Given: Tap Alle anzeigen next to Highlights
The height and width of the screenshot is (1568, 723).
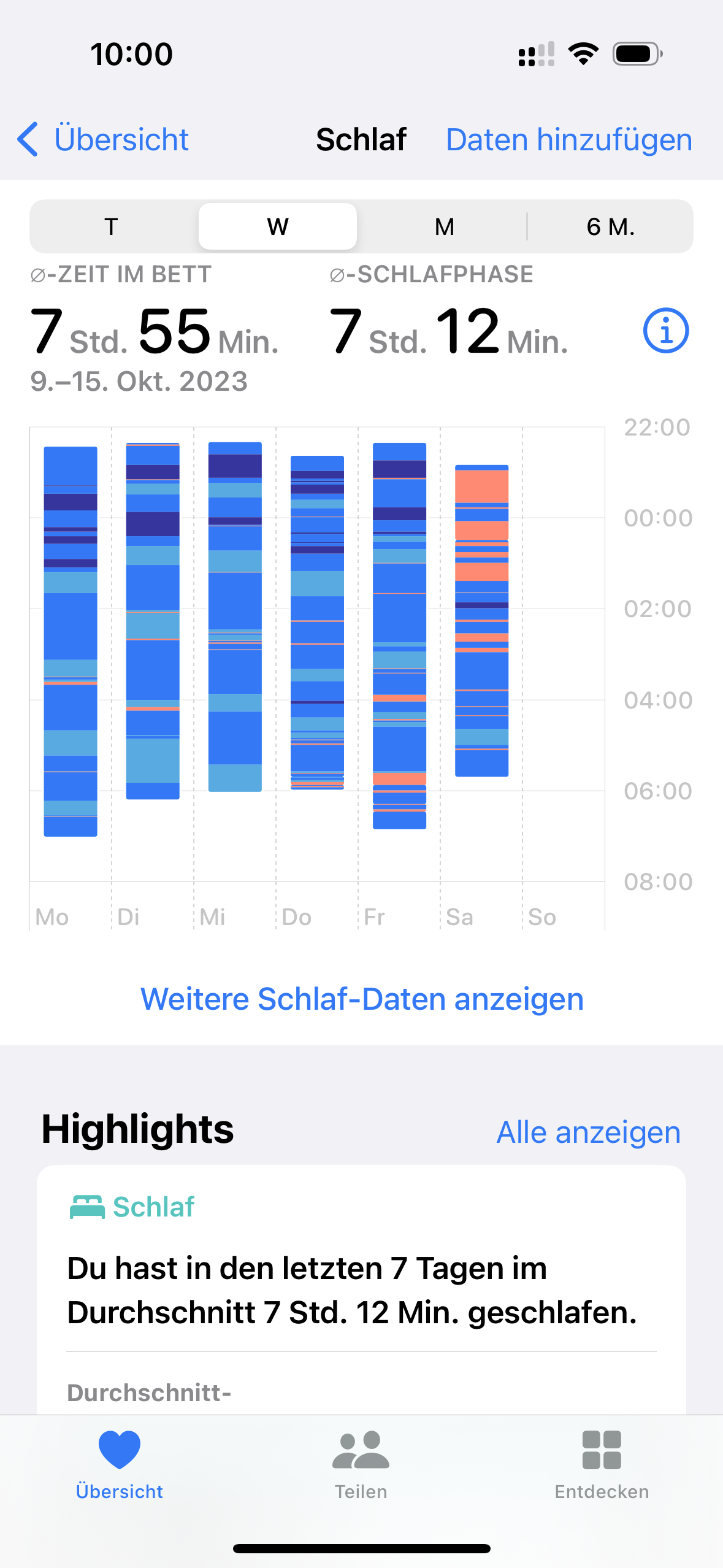Looking at the screenshot, I should click(588, 1132).
